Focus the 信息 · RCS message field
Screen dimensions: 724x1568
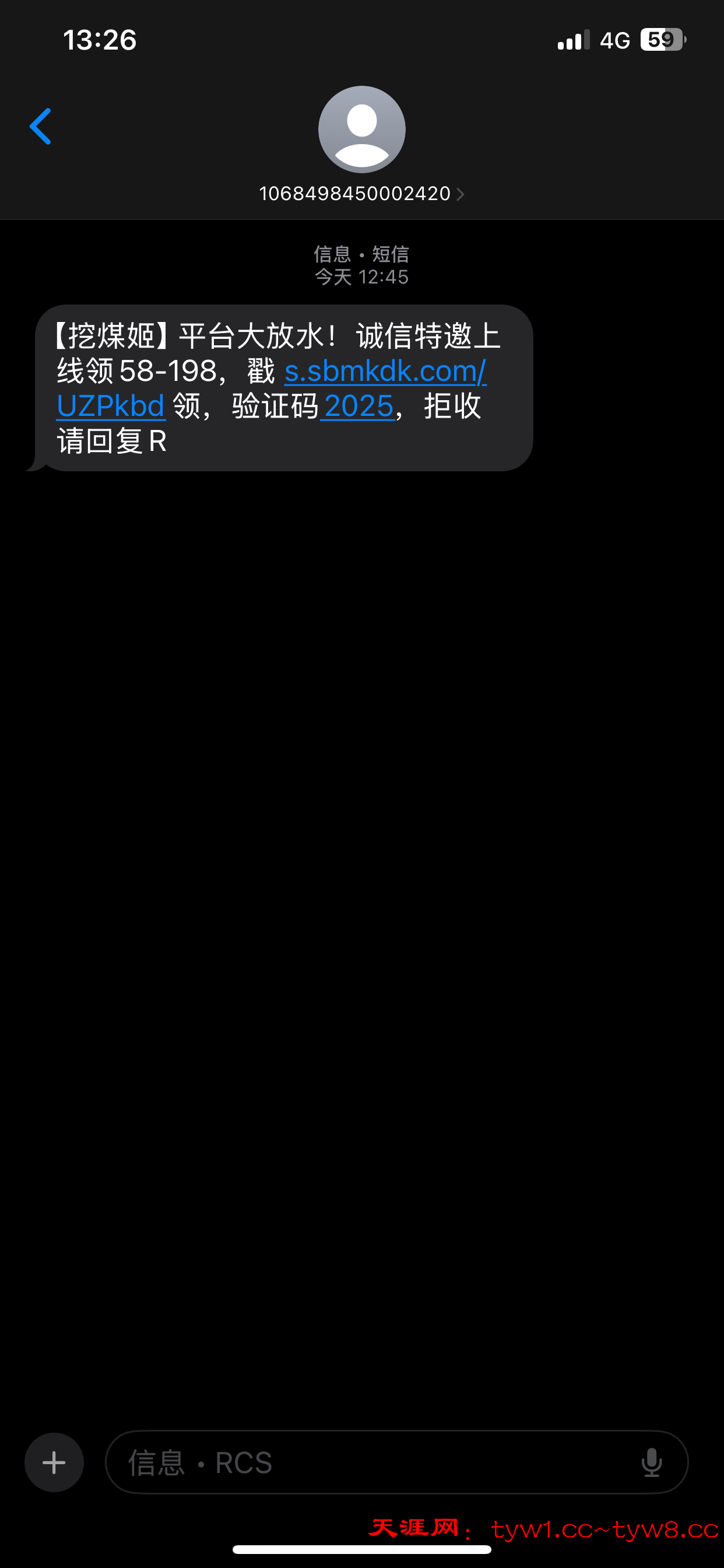(x=365, y=1462)
